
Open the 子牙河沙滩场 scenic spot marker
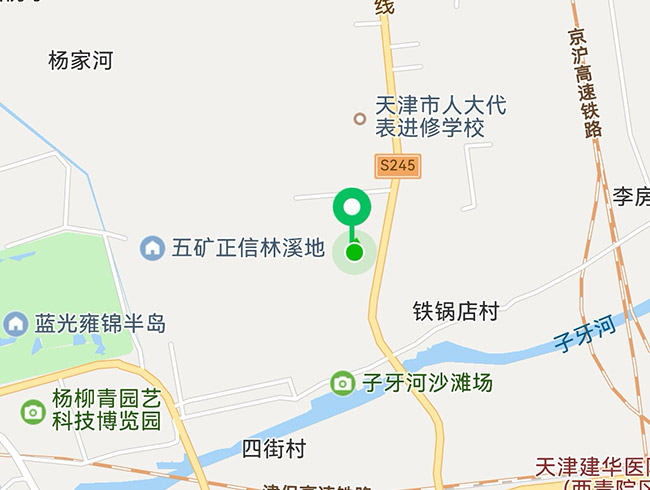(343, 383)
